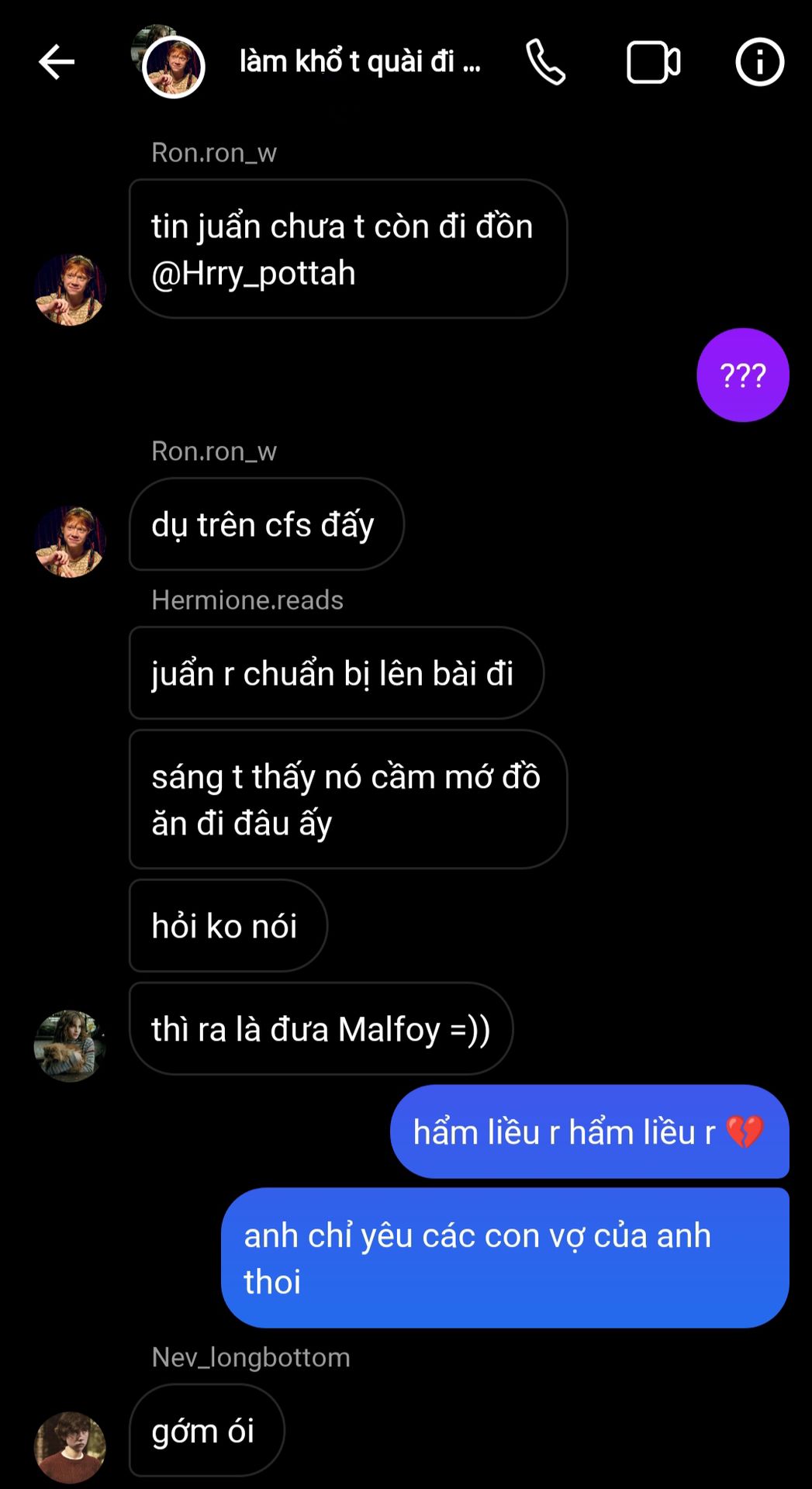
Task: Start a voice call with the group
Action: tap(546, 62)
